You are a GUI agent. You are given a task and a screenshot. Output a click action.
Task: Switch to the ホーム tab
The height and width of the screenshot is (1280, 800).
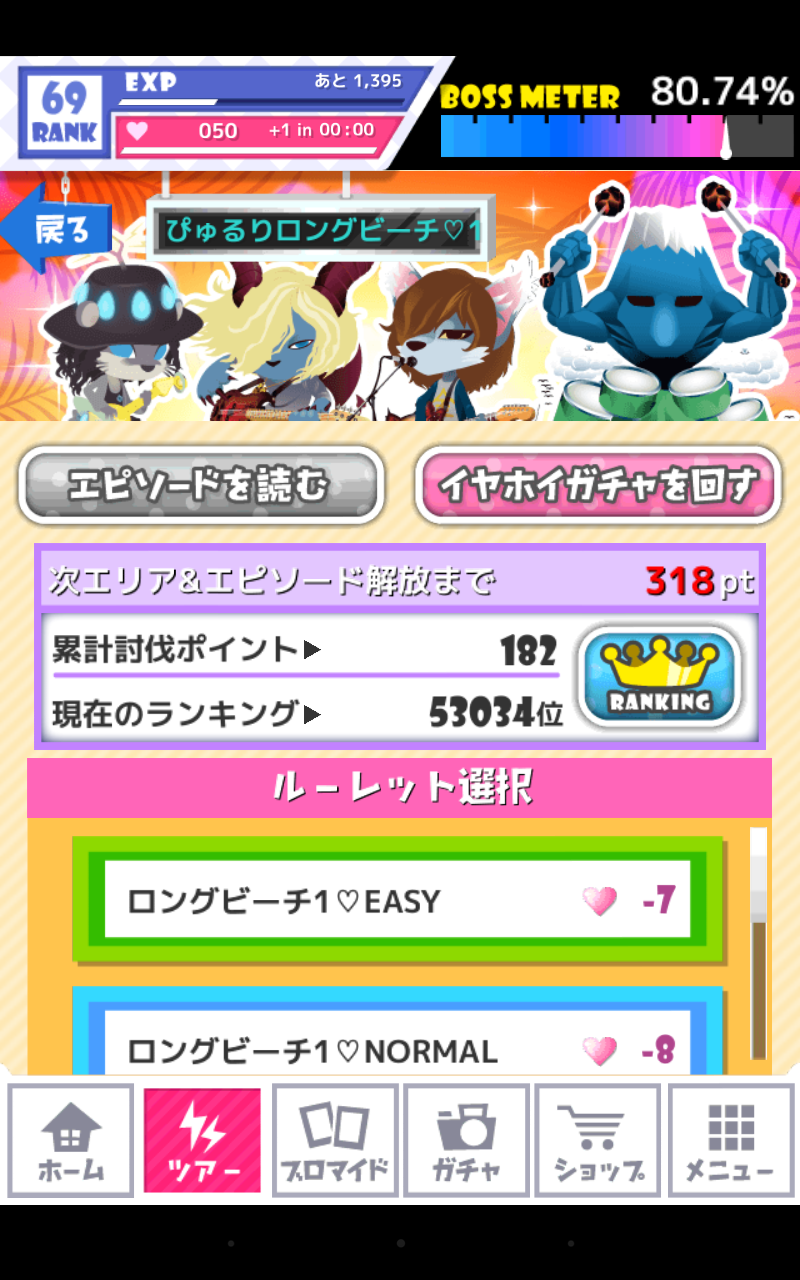pos(71,1141)
